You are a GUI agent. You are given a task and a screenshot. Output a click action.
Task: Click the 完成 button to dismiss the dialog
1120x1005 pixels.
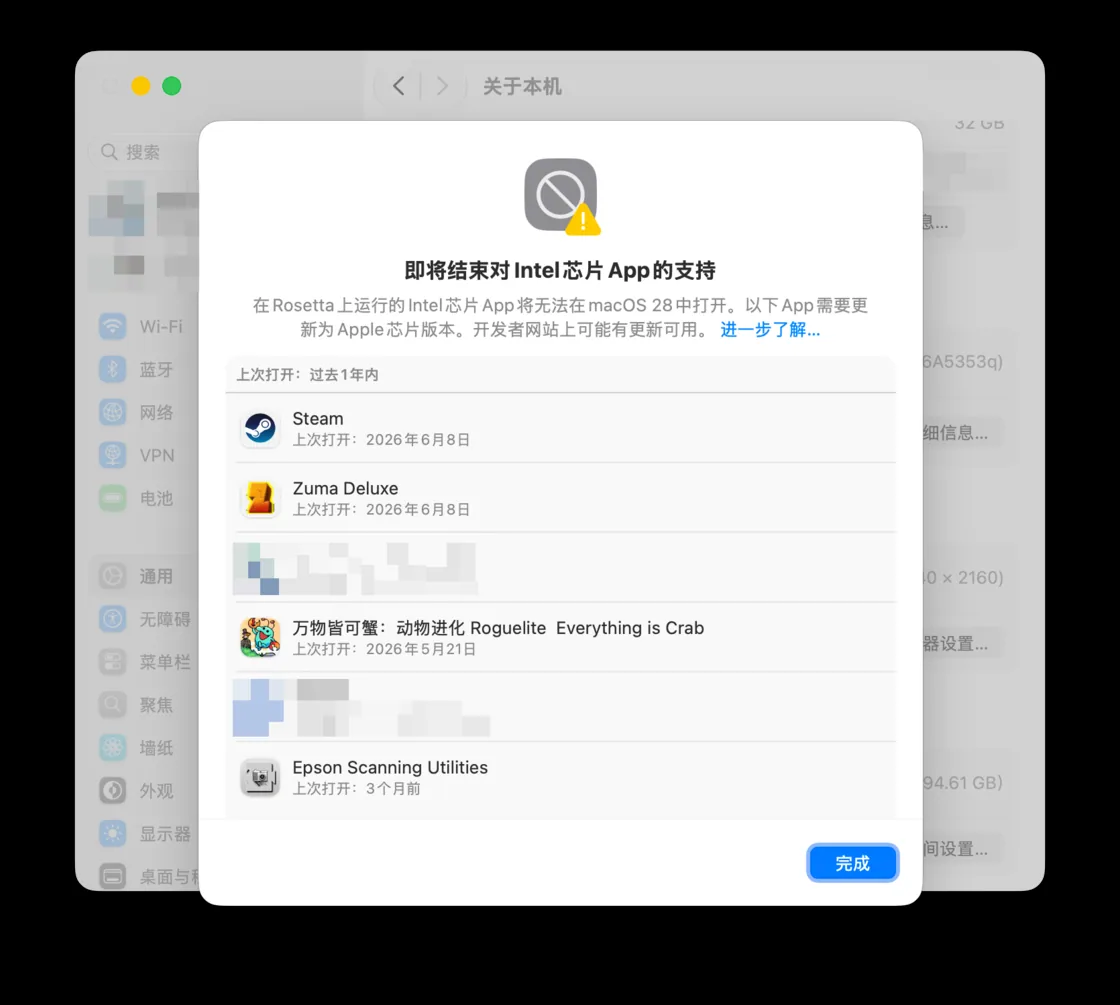[x=852, y=863]
